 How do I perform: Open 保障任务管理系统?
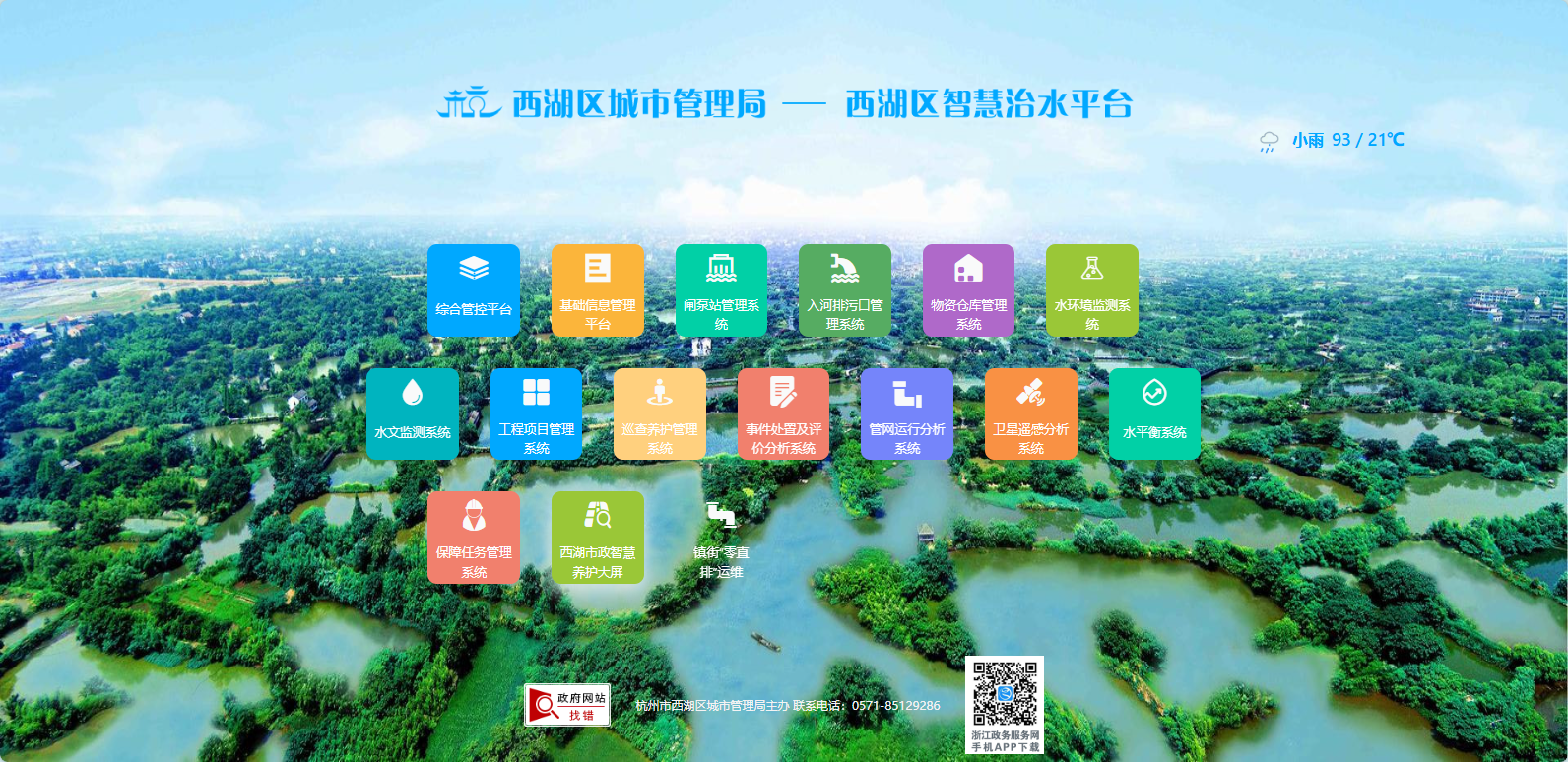coord(474,538)
